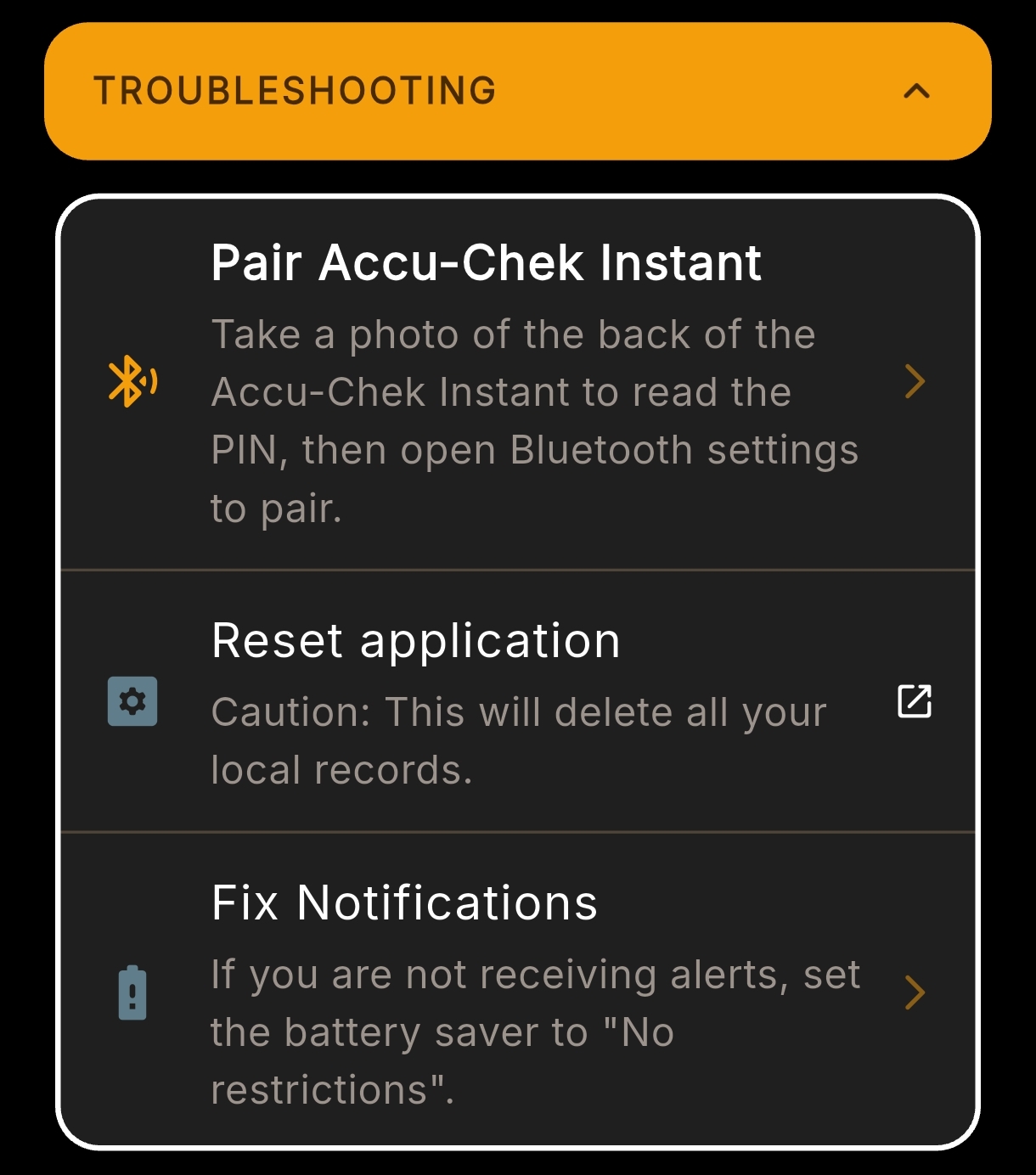Open Fix Notifications via its right chevron
Screen dimensions: 1036x1175
915,992
